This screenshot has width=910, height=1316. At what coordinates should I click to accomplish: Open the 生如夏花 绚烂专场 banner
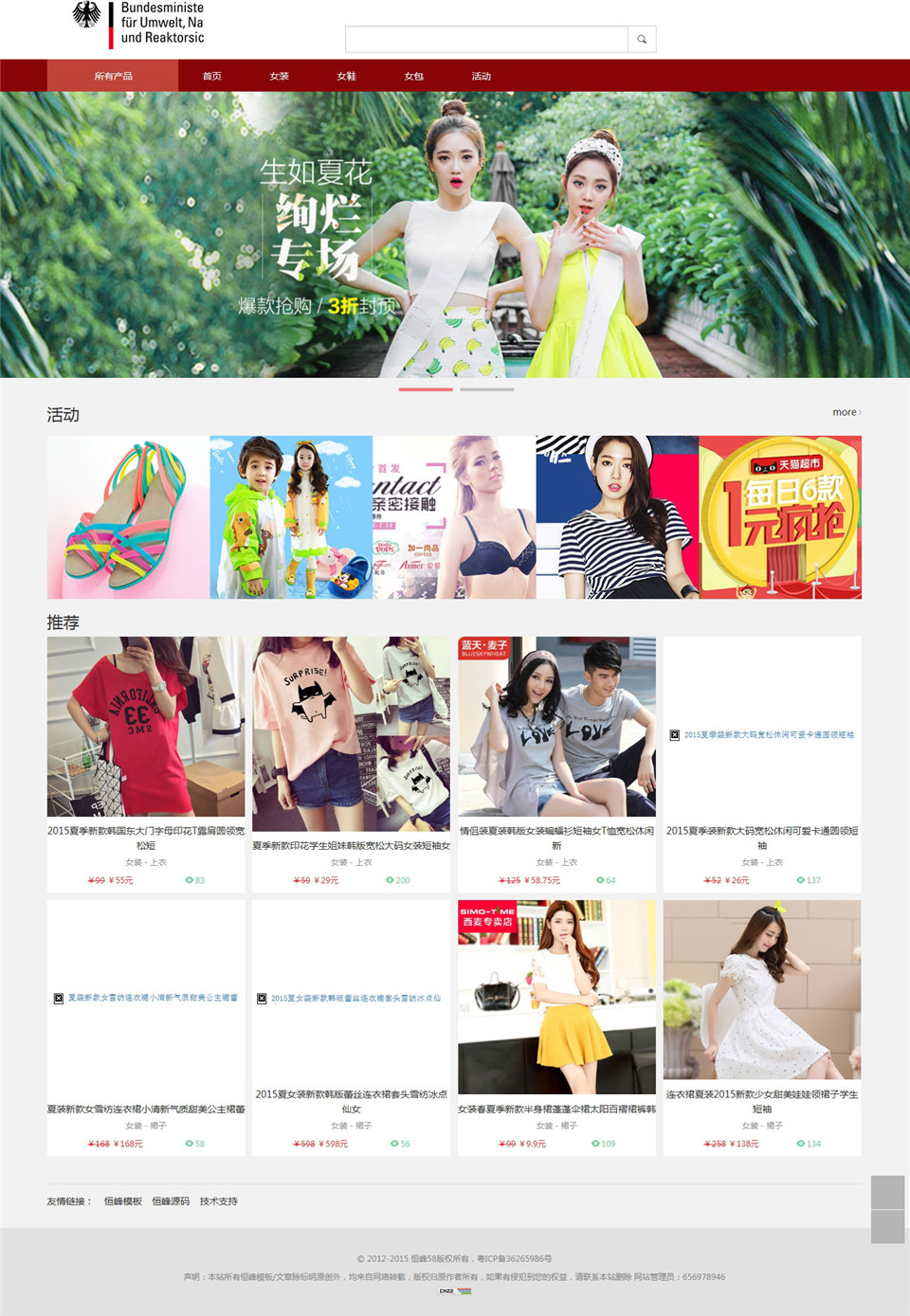click(455, 235)
